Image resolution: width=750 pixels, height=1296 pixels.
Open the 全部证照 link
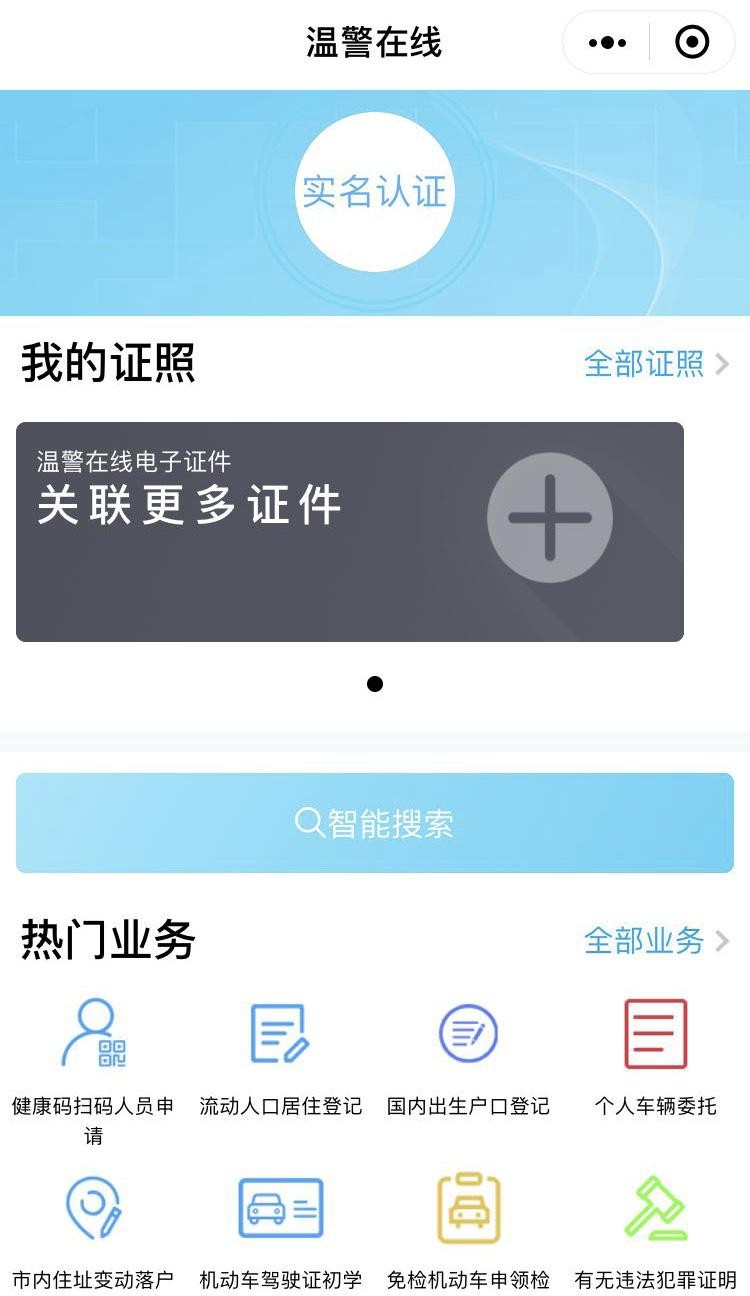coord(656,364)
